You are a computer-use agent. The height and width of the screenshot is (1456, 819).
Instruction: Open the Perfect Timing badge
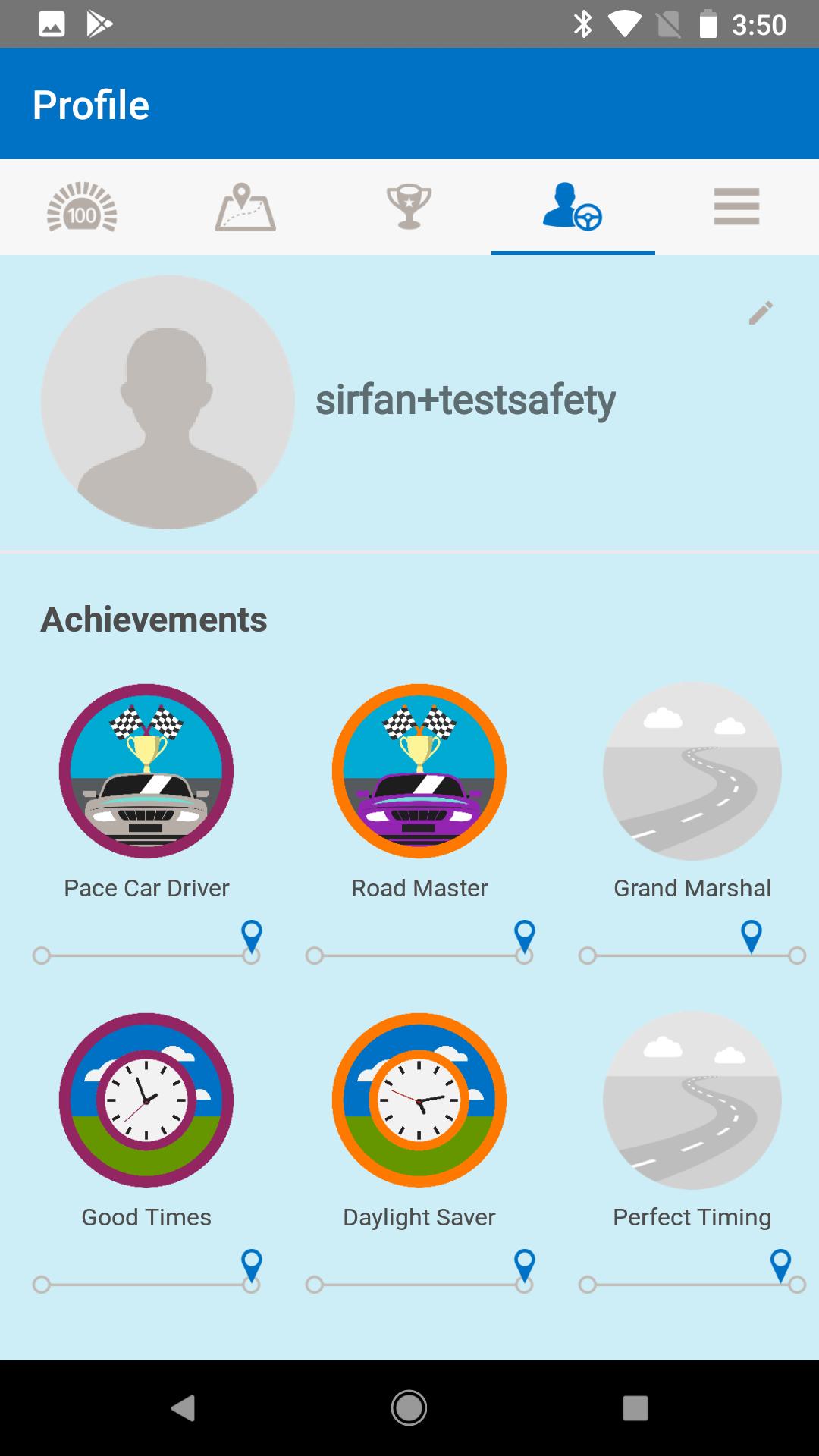(x=692, y=1100)
